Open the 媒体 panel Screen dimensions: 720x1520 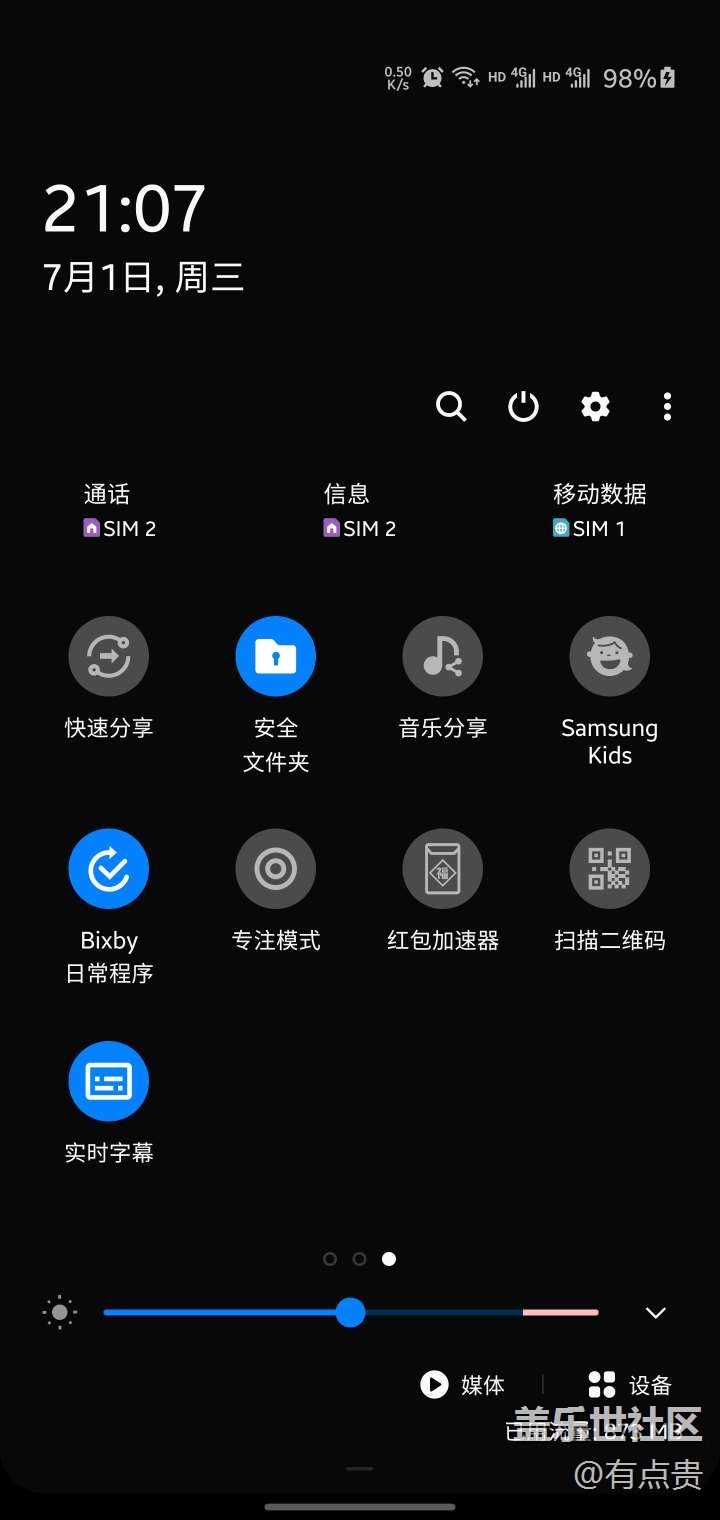click(x=463, y=1385)
